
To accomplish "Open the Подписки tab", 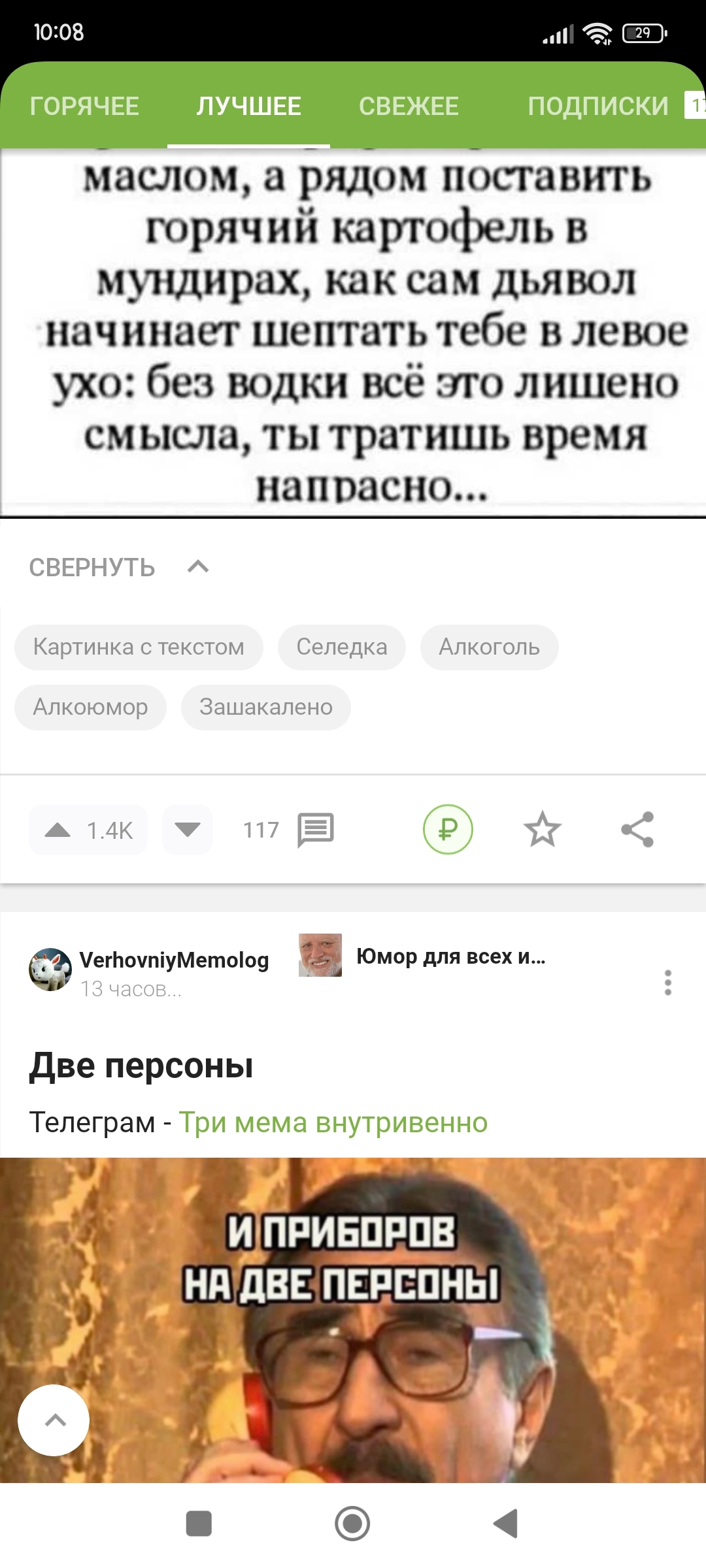I will pos(598,106).
